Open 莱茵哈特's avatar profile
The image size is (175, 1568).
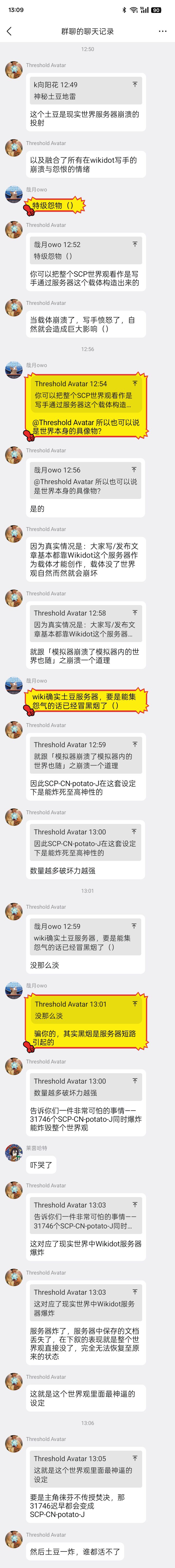click(13, 1152)
